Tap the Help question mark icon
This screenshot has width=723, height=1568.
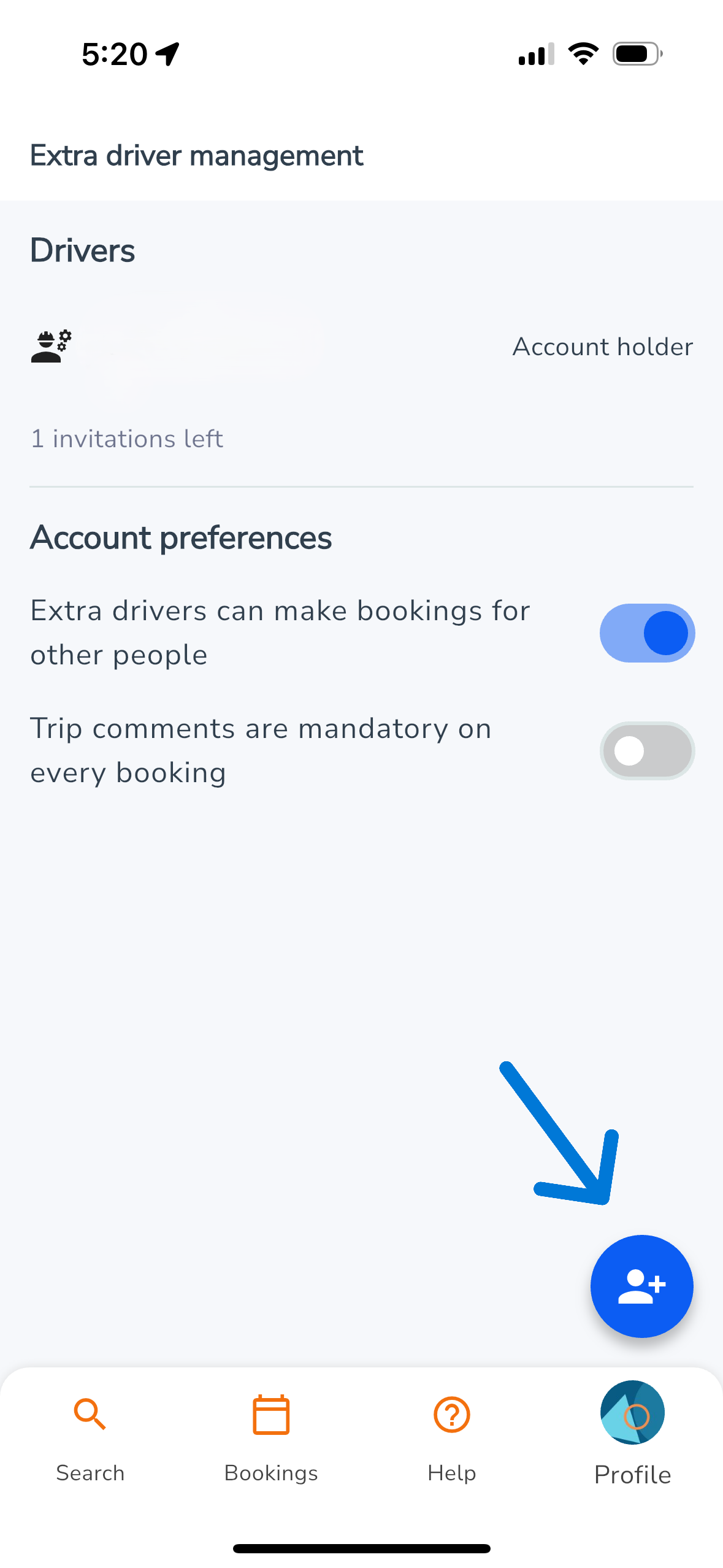451,1415
